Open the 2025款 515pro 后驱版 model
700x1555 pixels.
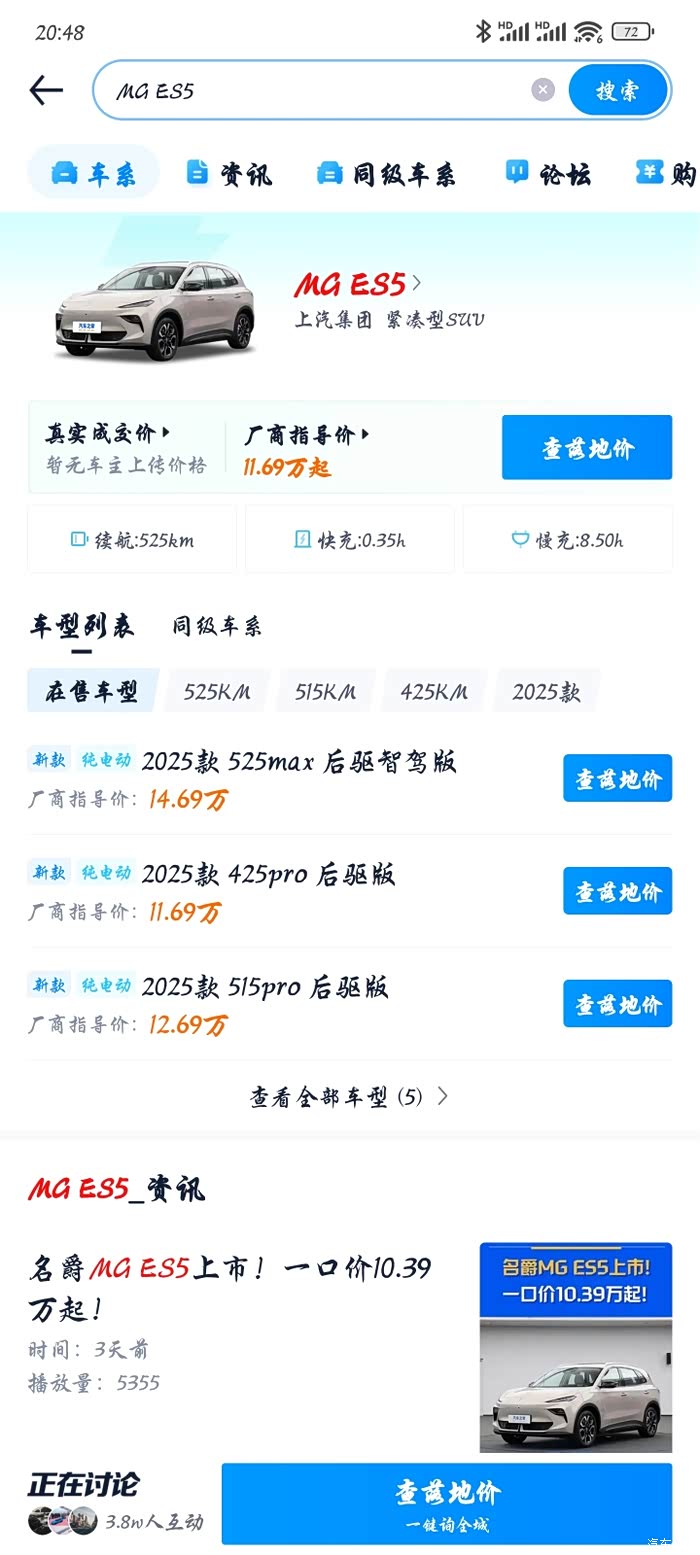tap(265, 987)
